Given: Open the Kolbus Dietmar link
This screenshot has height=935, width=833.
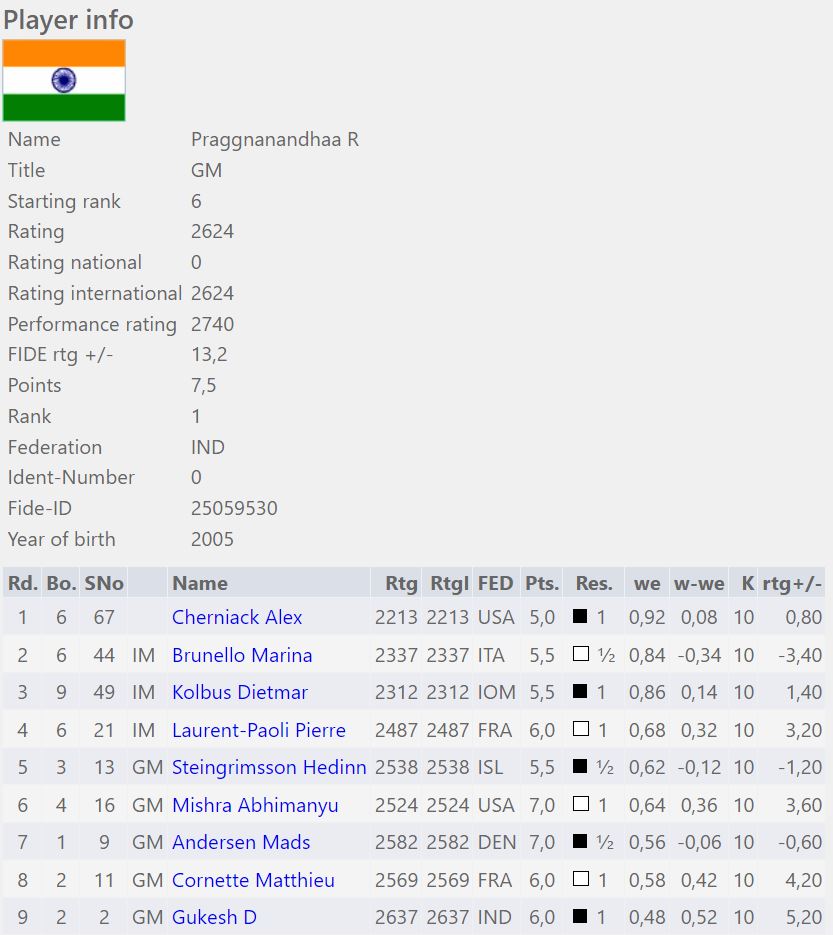Looking at the screenshot, I should 240,692.
